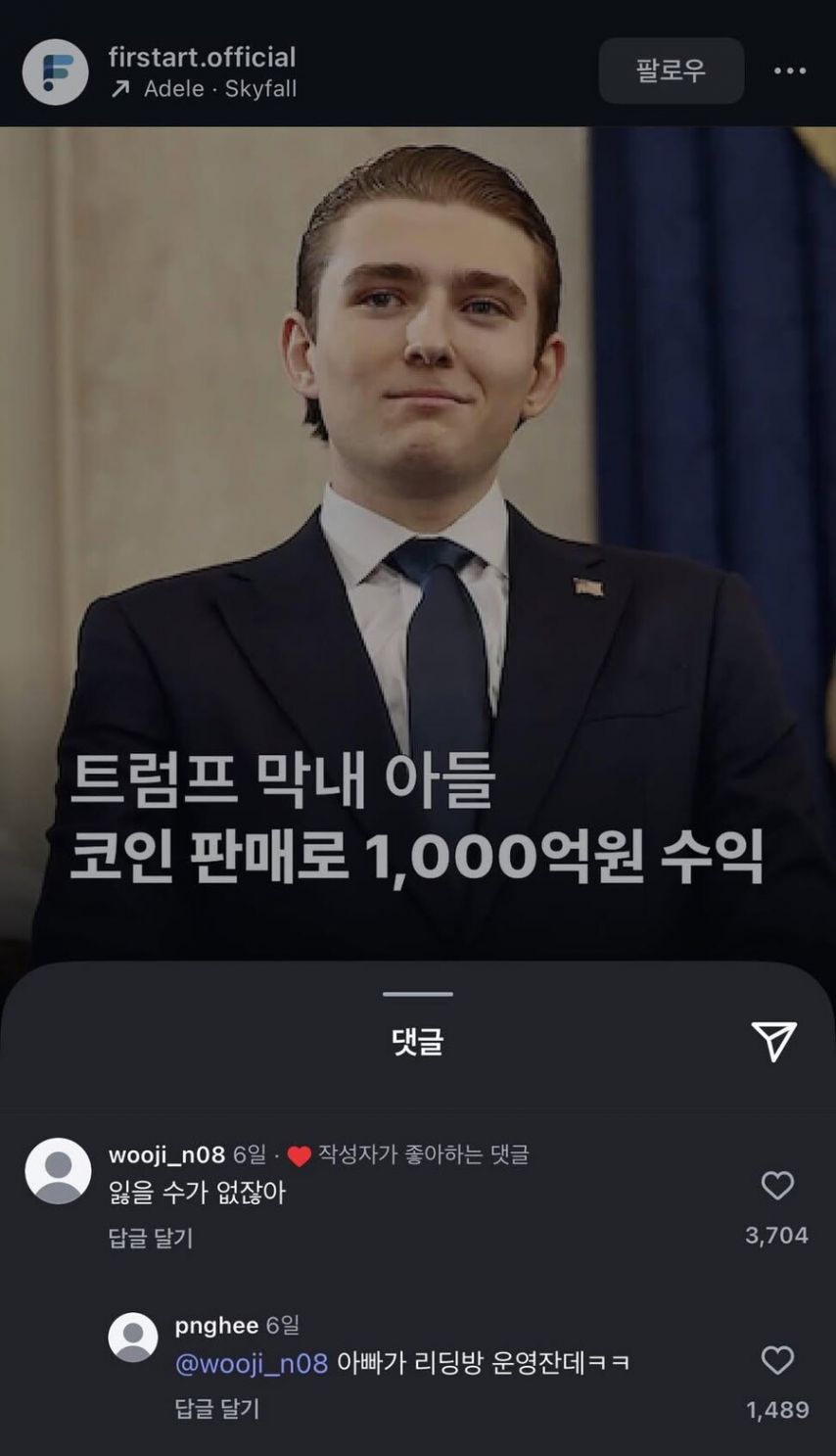836x1456 pixels.
Task: Tap the comments sheet drag handle
Action: tap(418, 994)
